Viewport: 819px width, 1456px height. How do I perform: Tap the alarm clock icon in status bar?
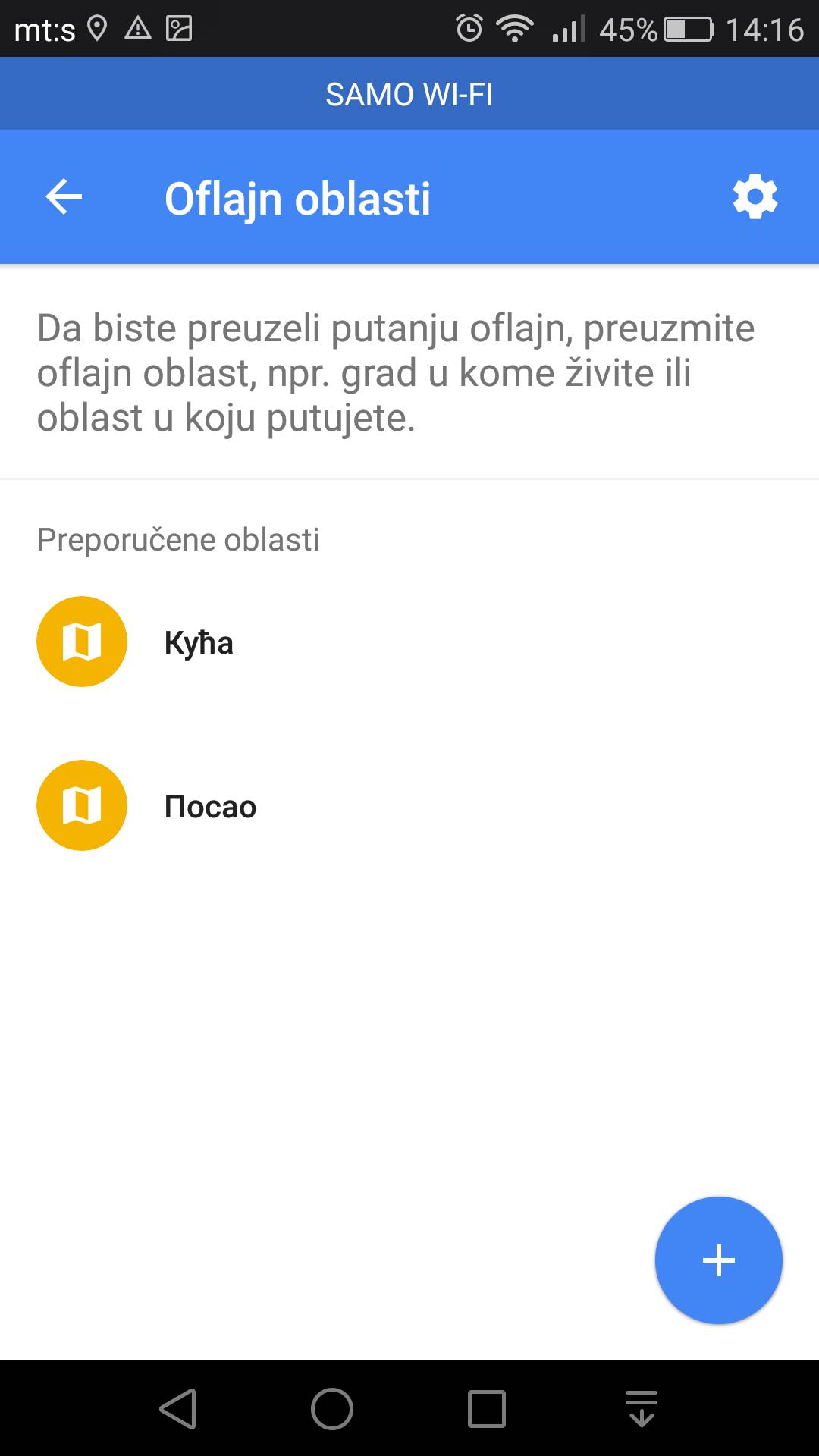[x=469, y=29]
